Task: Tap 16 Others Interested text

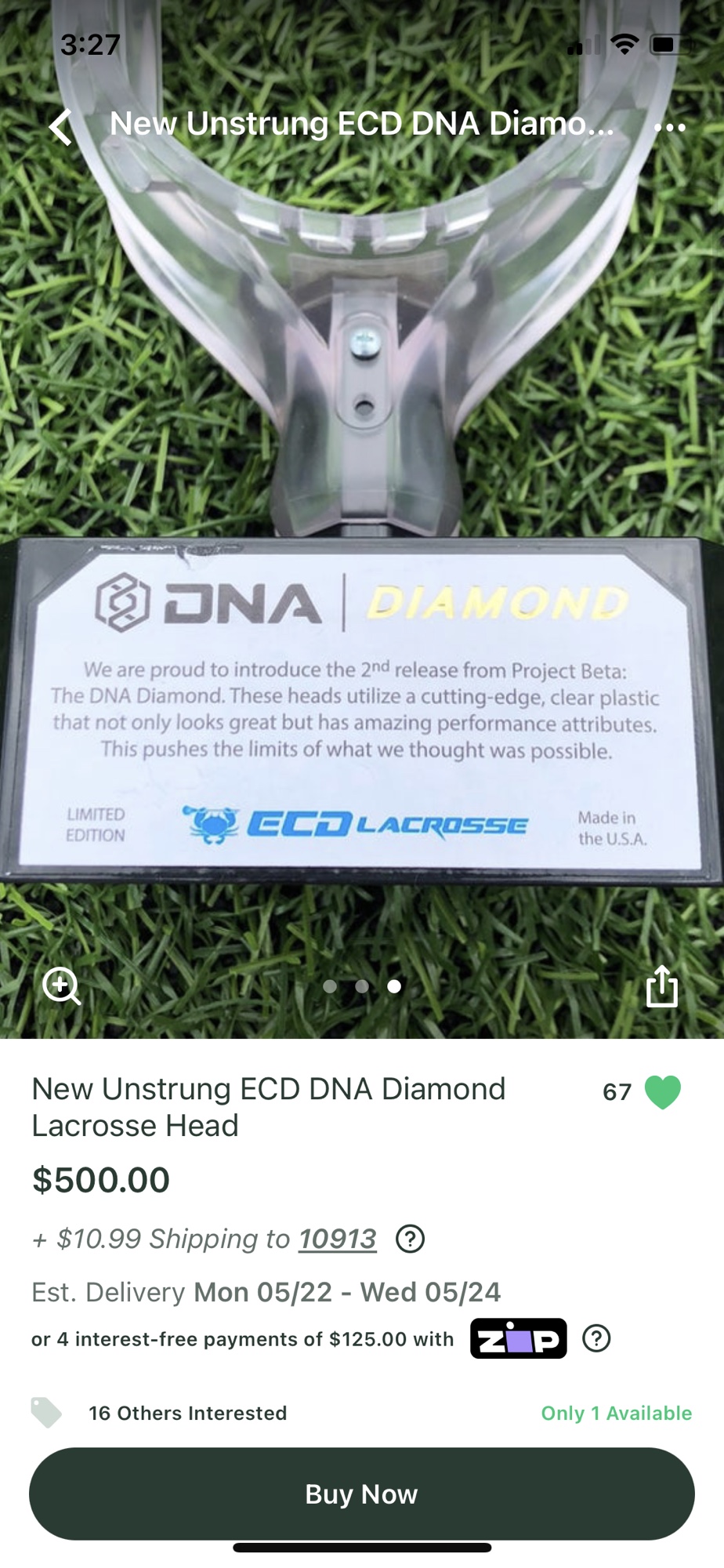Action: point(187,1412)
